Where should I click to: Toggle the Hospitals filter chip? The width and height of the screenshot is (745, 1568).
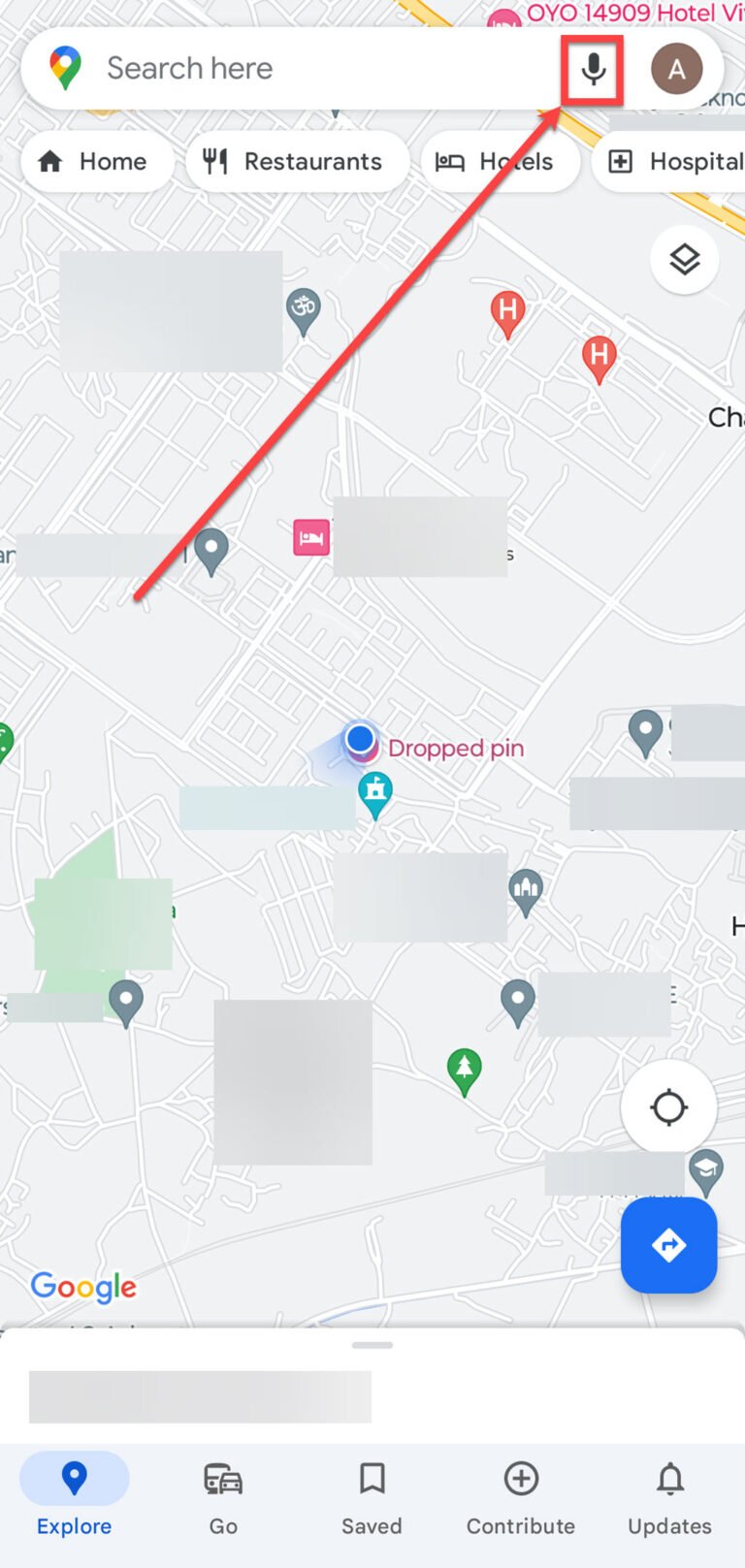point(679,161)
